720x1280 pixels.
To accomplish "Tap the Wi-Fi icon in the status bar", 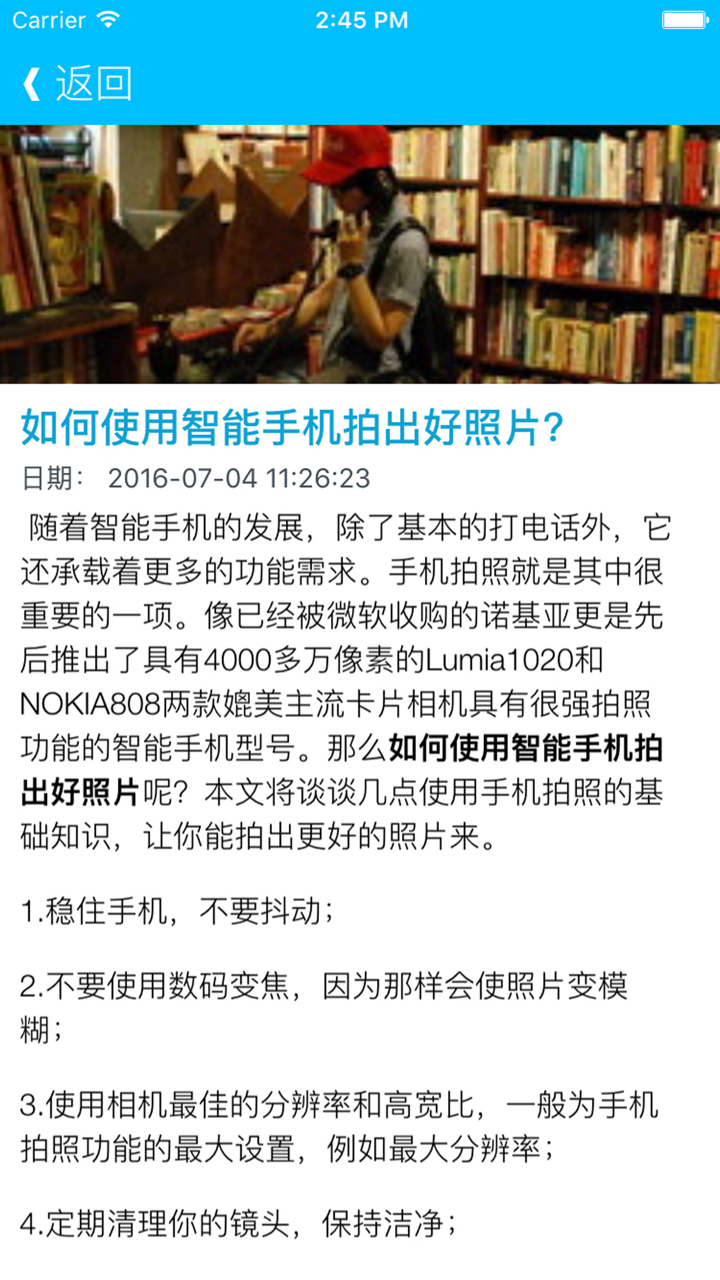I will (x=110, y=18).
